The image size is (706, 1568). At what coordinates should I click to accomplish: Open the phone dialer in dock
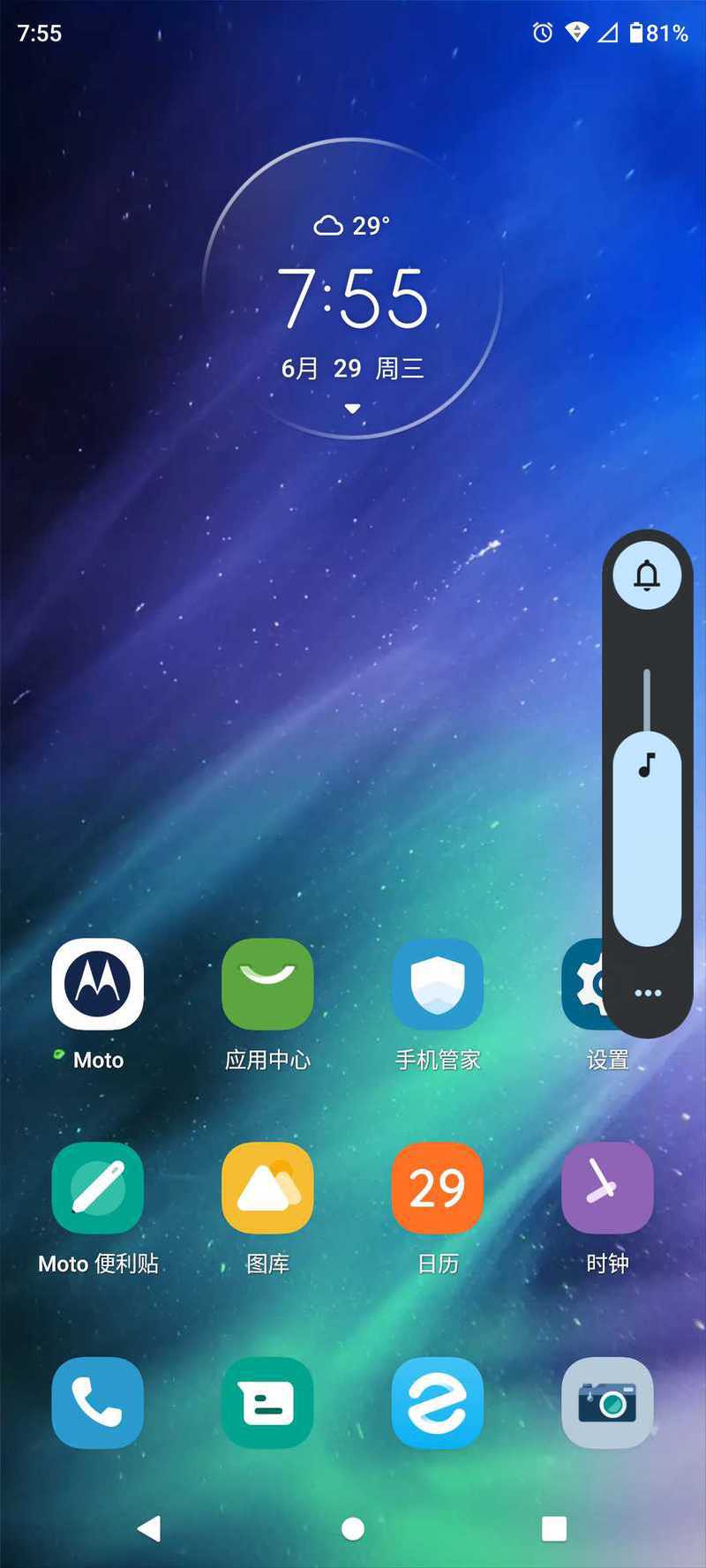(98, 1403)
